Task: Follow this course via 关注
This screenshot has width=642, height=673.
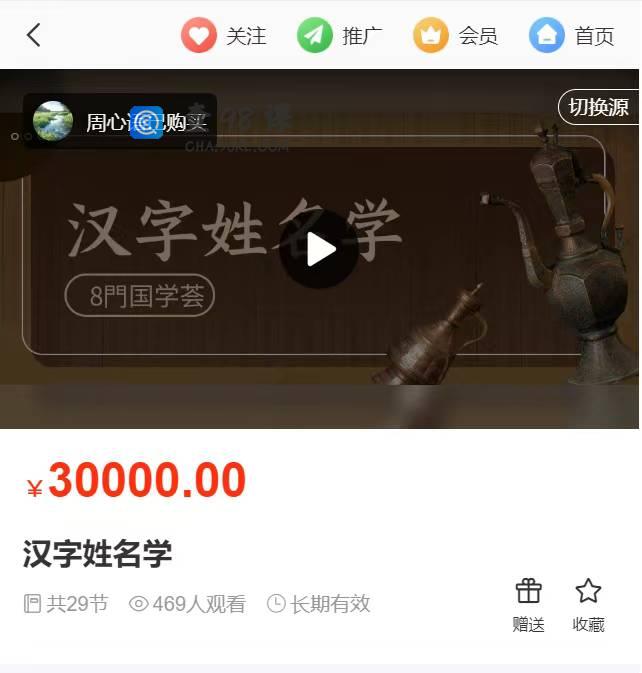Action: pos(224,36)
